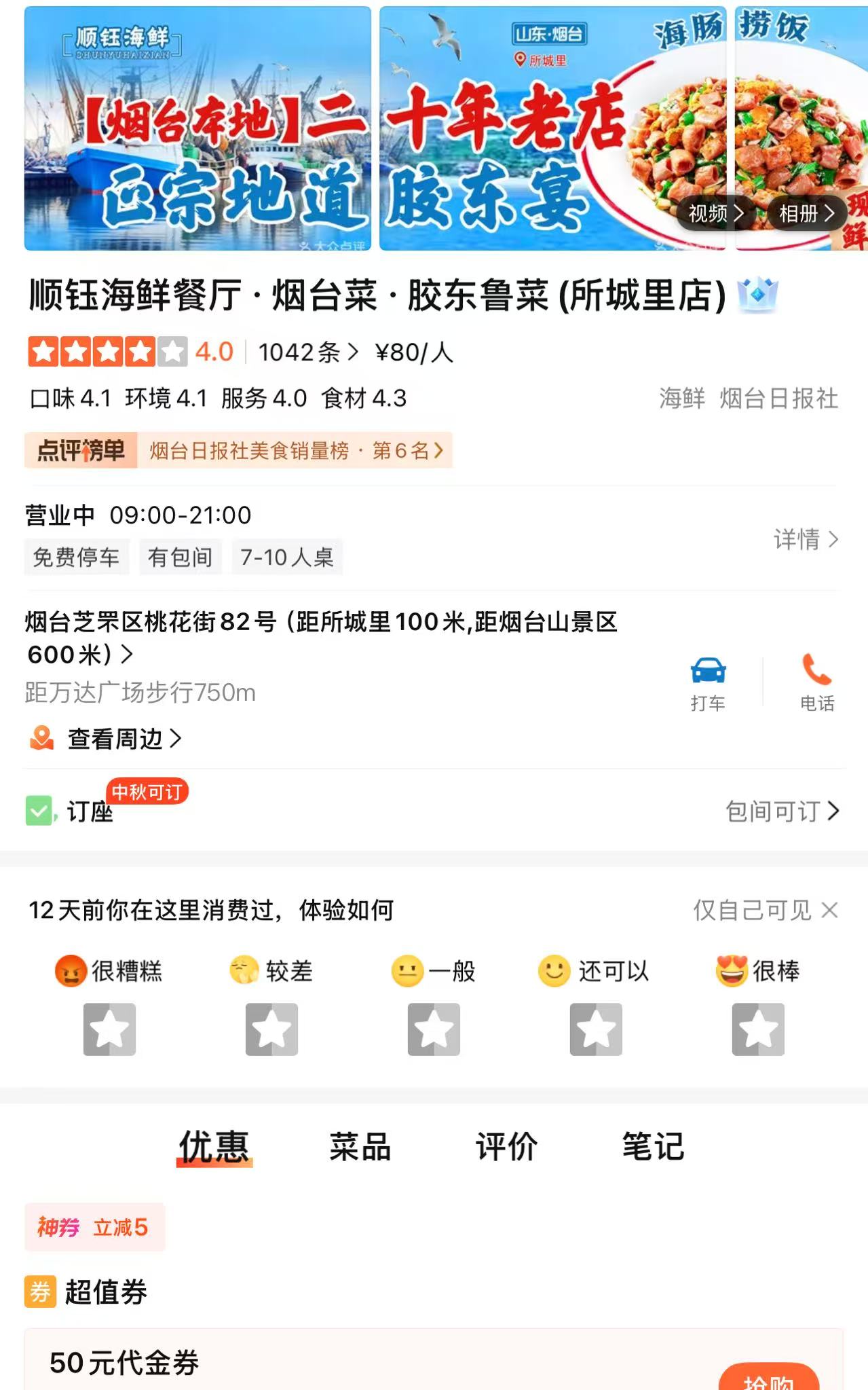Rate the visit as 很棒

pyautogui.click(x=758, y=1029)
